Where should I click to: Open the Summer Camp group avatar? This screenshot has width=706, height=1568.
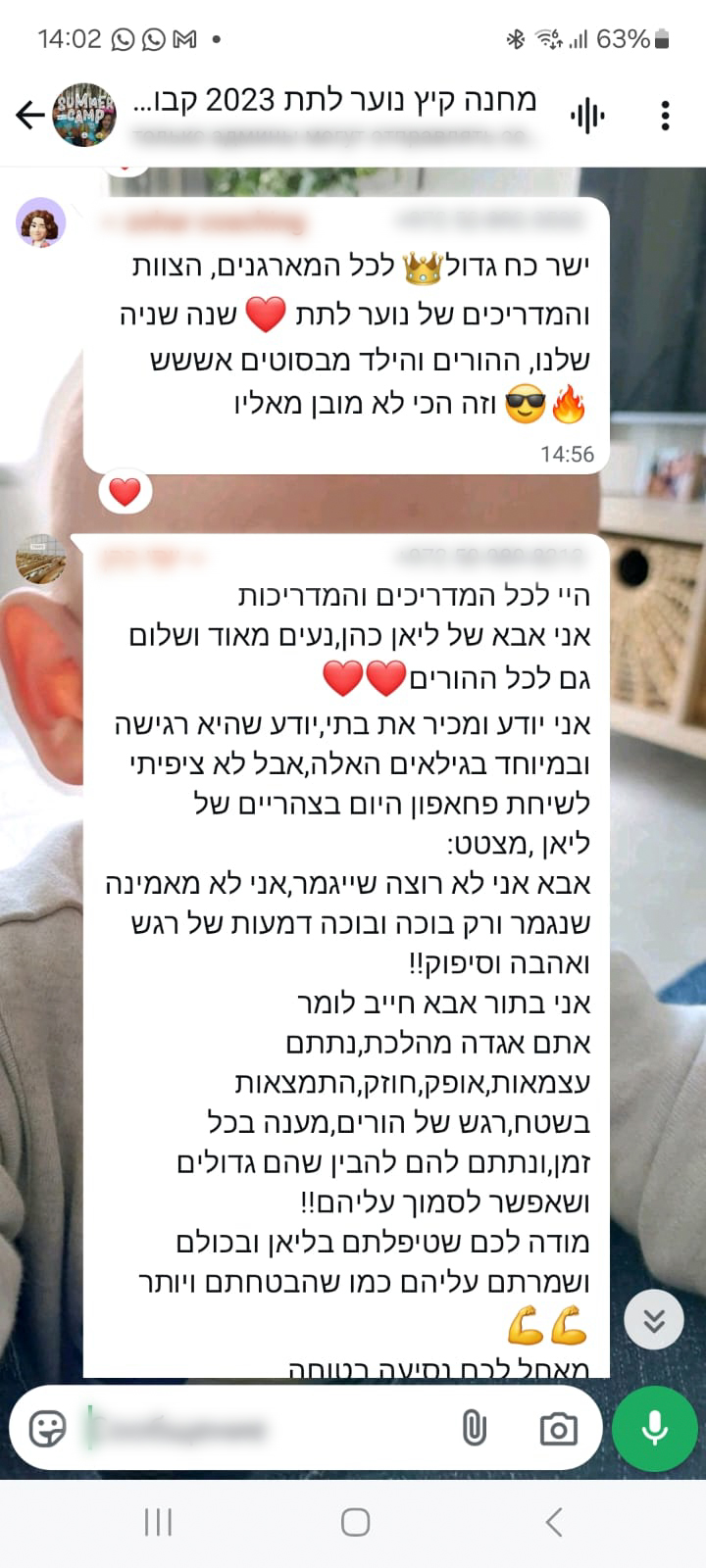84,116
